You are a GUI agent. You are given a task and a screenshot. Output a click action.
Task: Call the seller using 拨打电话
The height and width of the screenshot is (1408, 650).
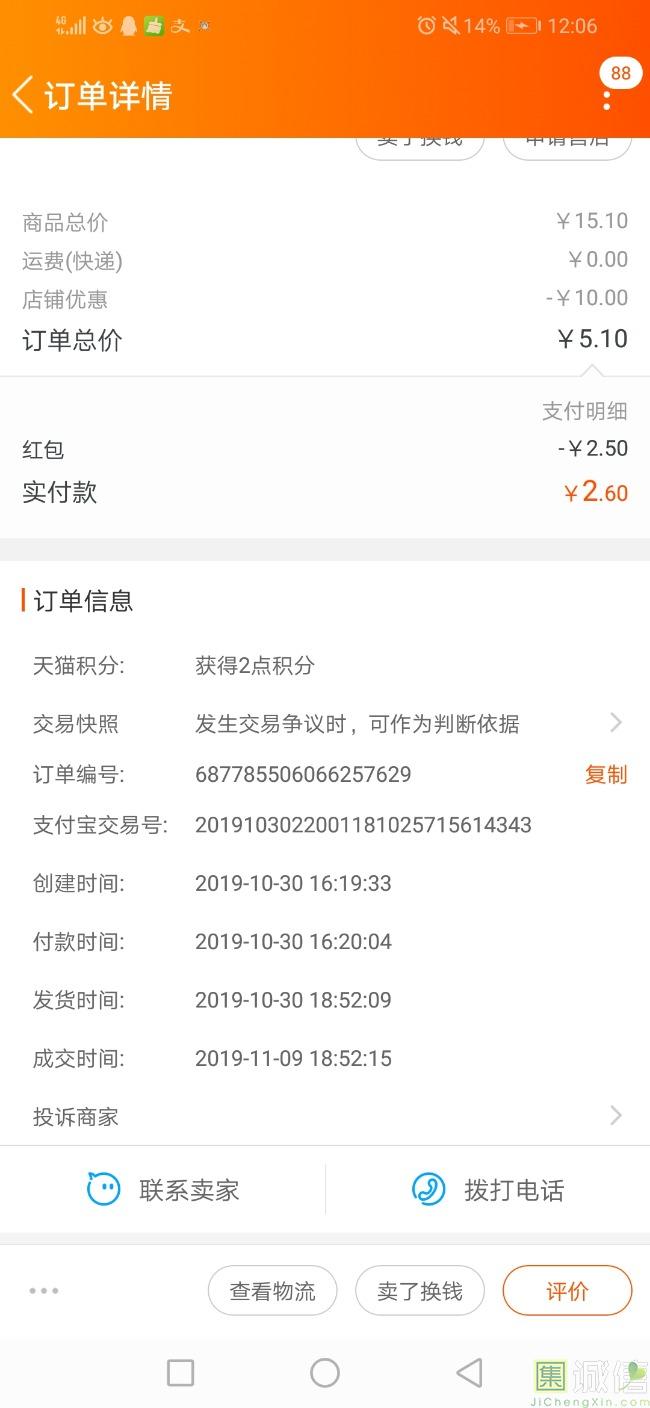pyautogui.click(x=488, y=1190)
